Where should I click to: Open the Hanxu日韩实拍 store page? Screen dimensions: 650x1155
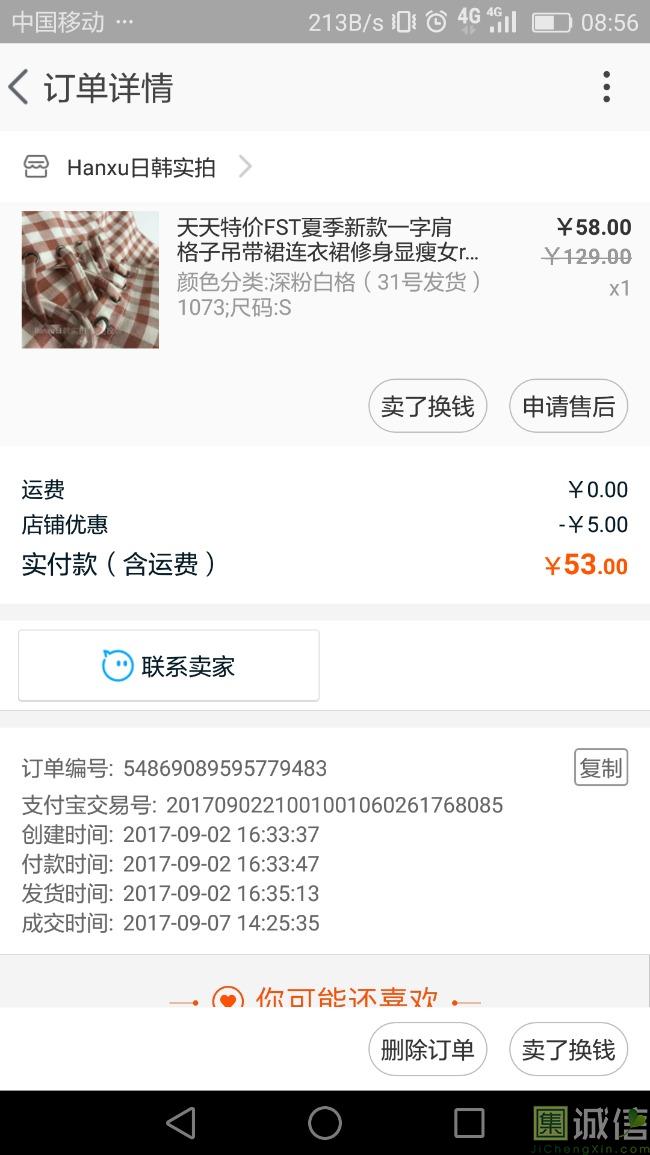tap(140, 167)
